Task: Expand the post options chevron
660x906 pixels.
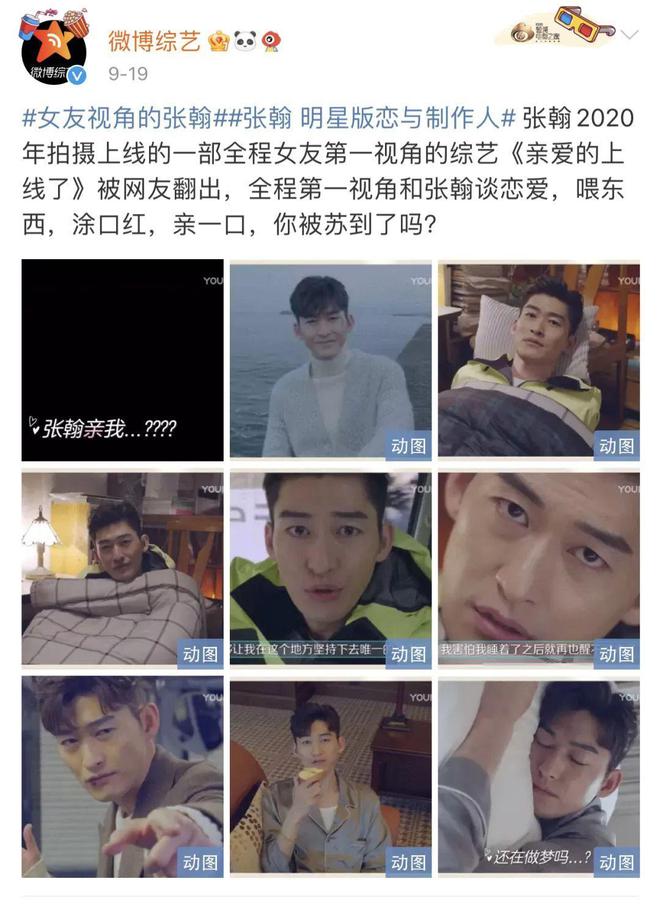Action: tap(628, 35)
